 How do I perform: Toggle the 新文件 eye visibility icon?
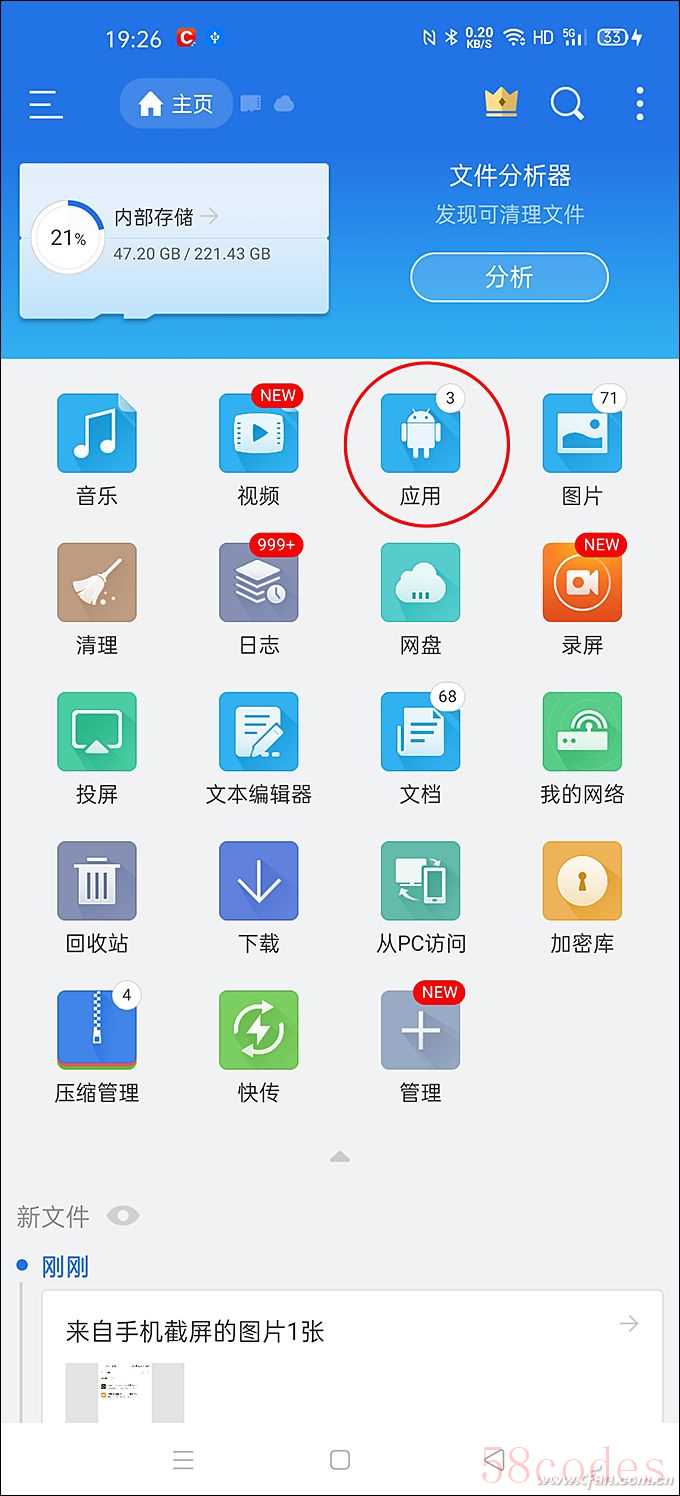click(x=123, y=1216)
